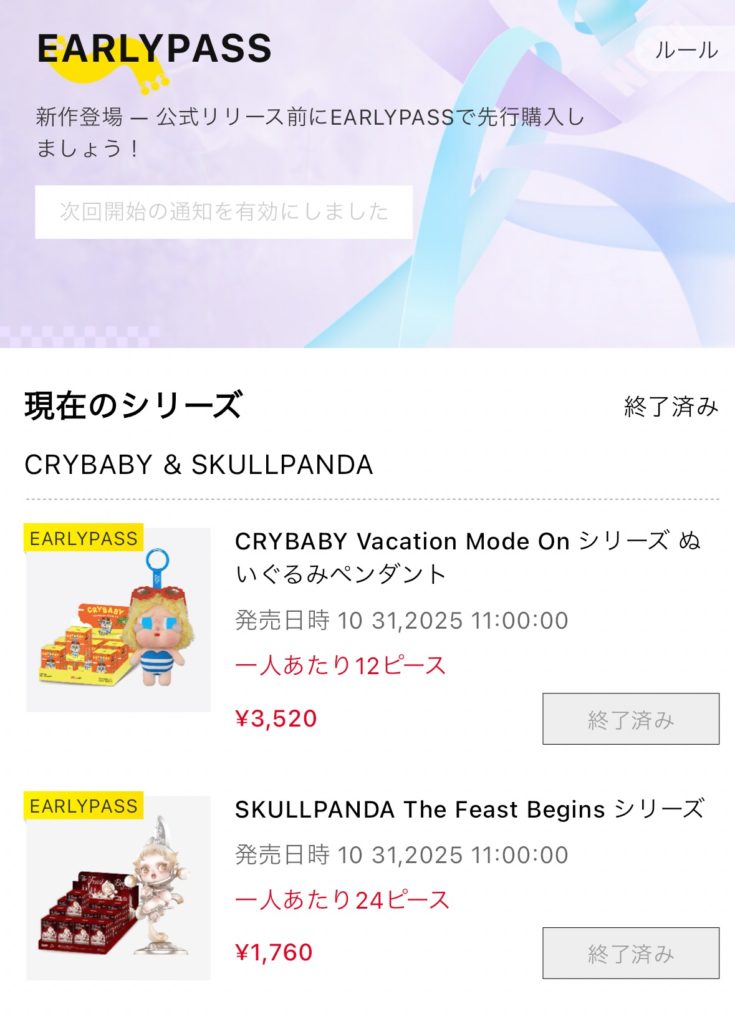Tap the 次回開始の通知を有効にしました notification button
This screenshot has height=1024, width=735.
pos(224,212)
